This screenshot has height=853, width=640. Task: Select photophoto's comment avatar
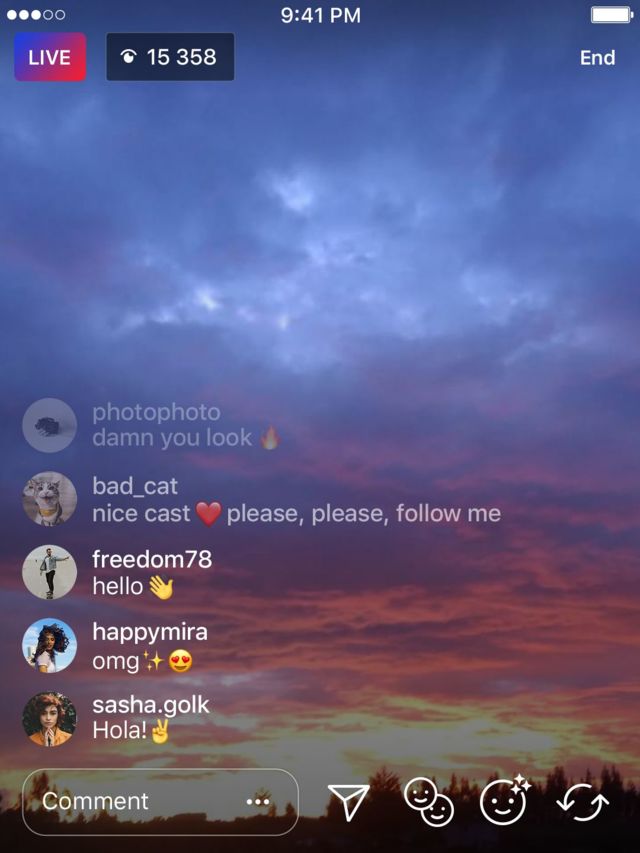coord(50,425)
